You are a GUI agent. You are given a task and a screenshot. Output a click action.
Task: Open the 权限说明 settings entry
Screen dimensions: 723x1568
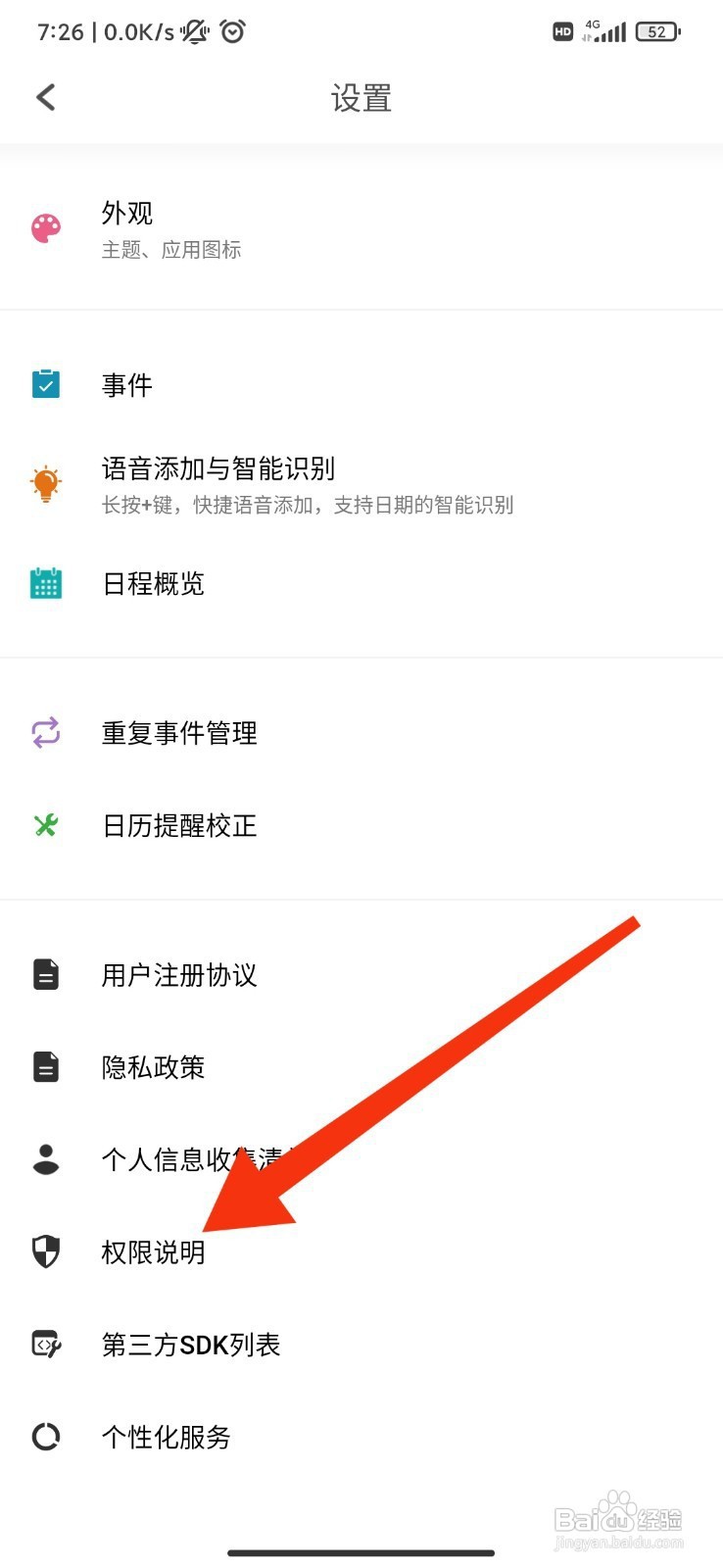(x=152, y=1251)
